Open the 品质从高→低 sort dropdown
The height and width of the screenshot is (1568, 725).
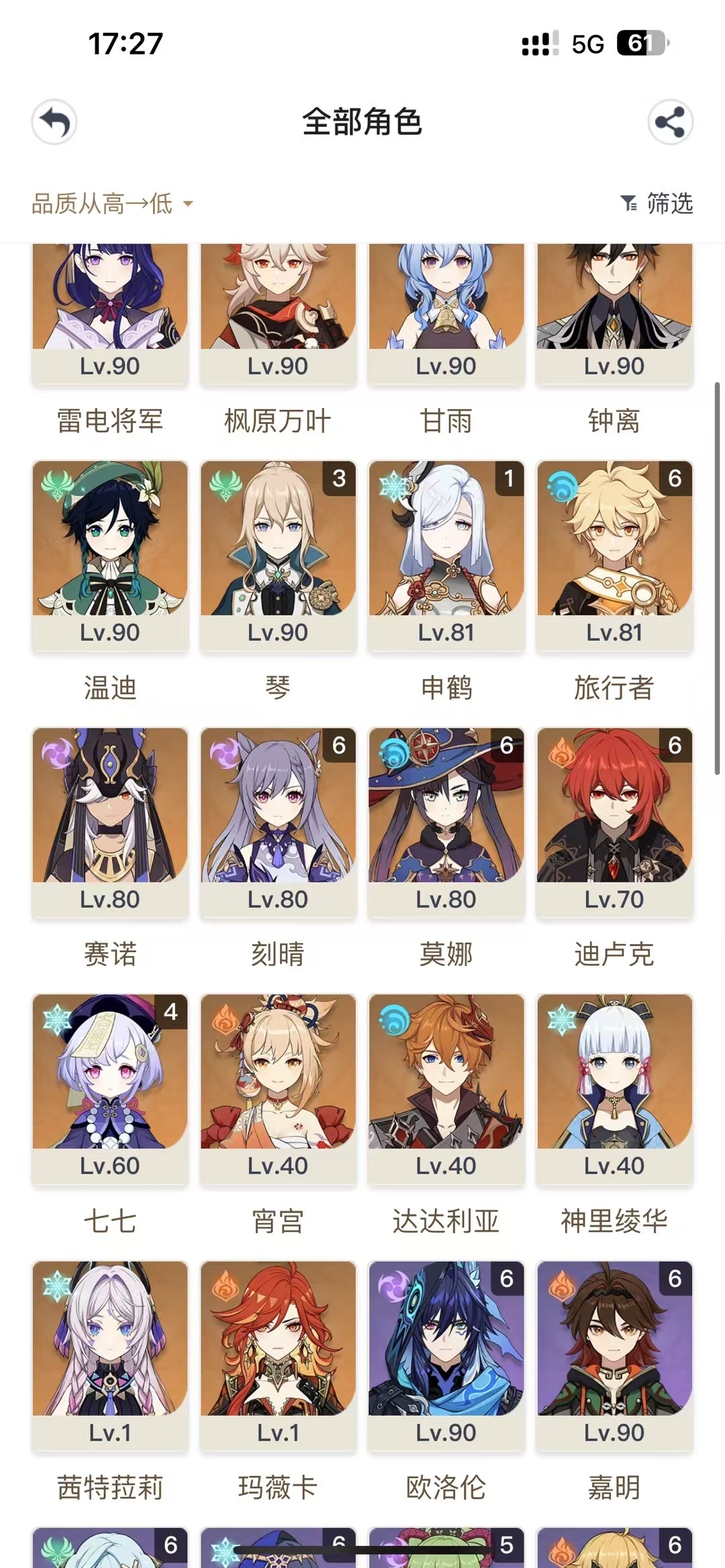[x=112, y=203]
